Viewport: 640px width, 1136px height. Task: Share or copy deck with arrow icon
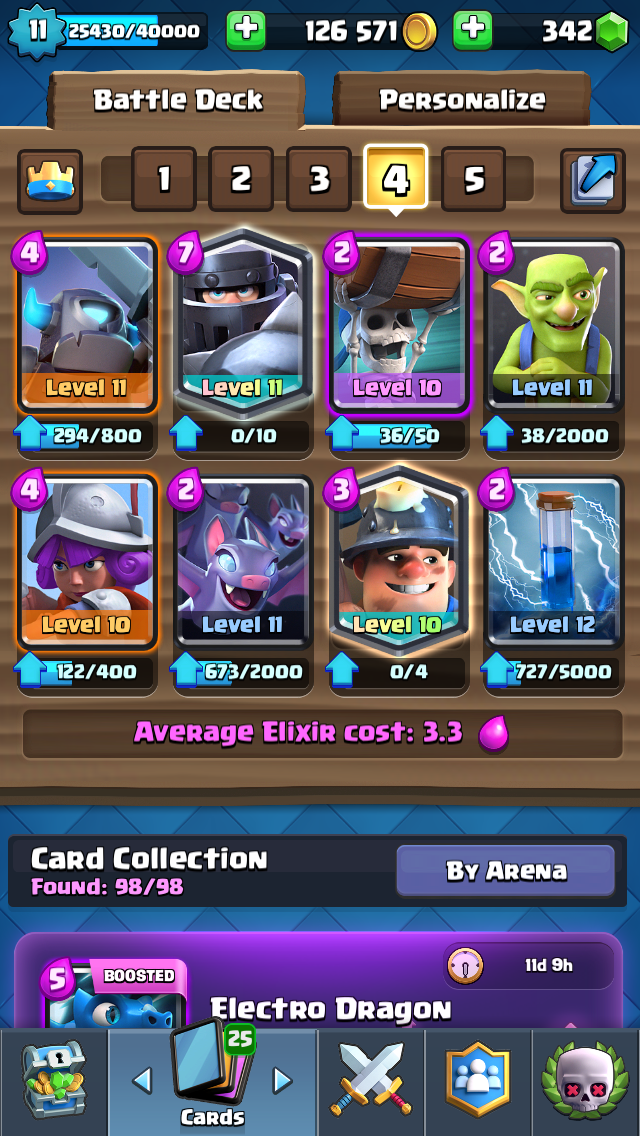(593, 181)
